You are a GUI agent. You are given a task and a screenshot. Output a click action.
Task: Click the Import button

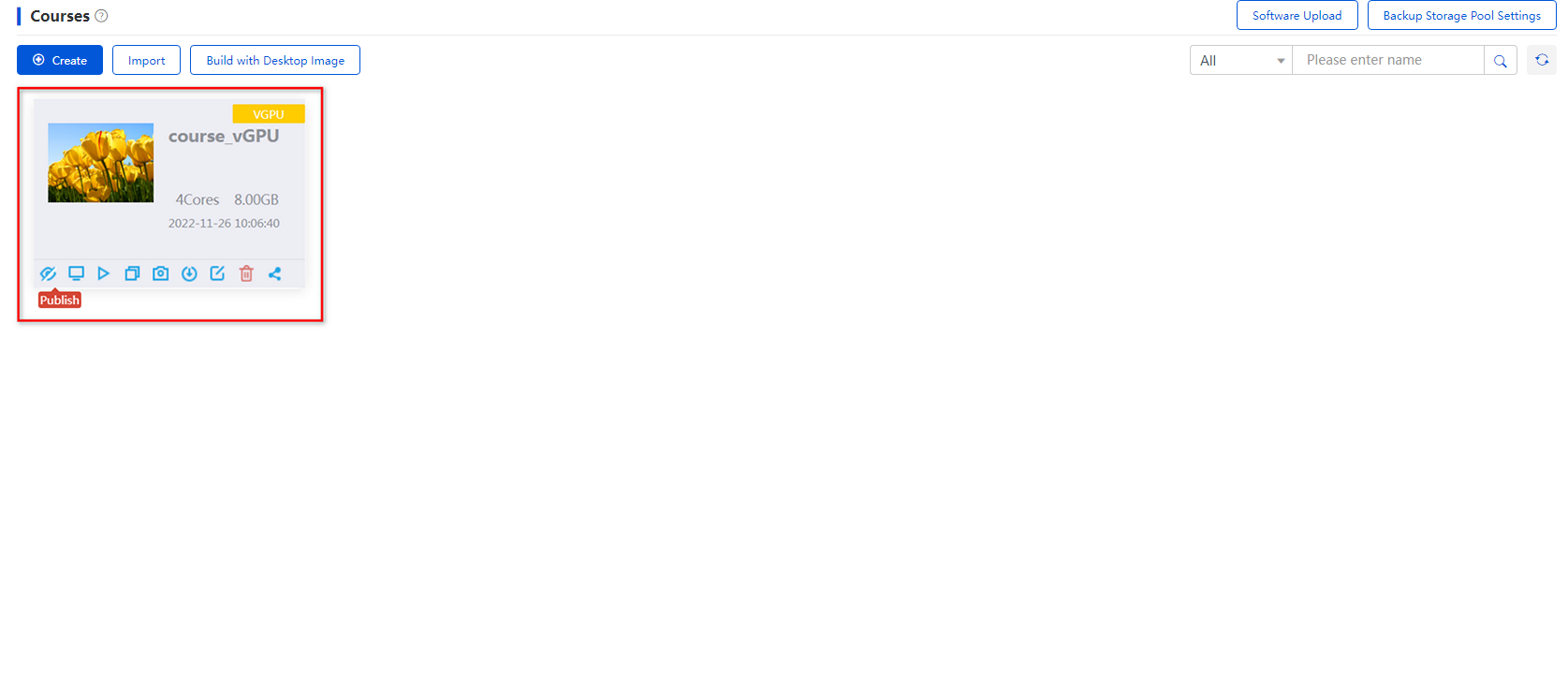[146, 60]
